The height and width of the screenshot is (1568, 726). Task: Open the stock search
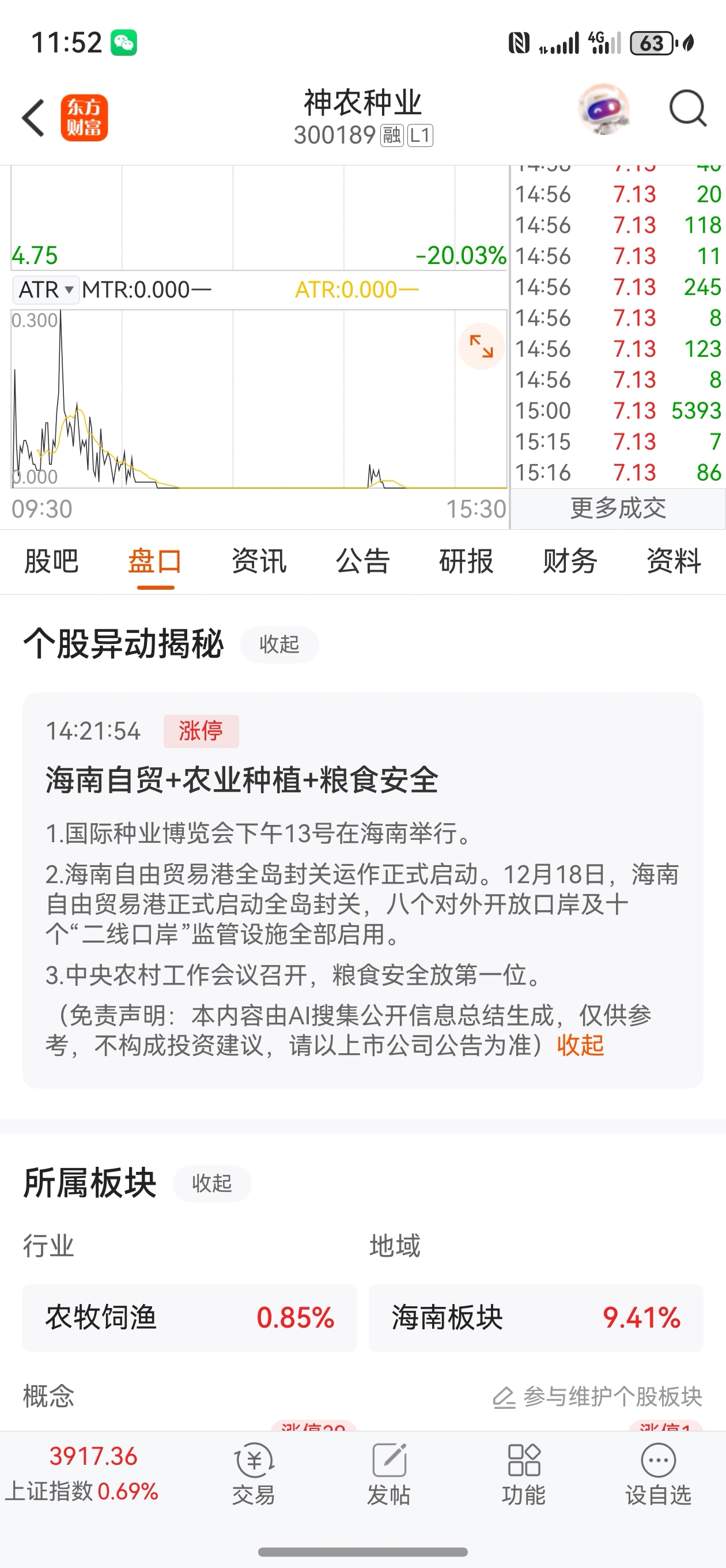pyautogui.click(x=687, y=110)
